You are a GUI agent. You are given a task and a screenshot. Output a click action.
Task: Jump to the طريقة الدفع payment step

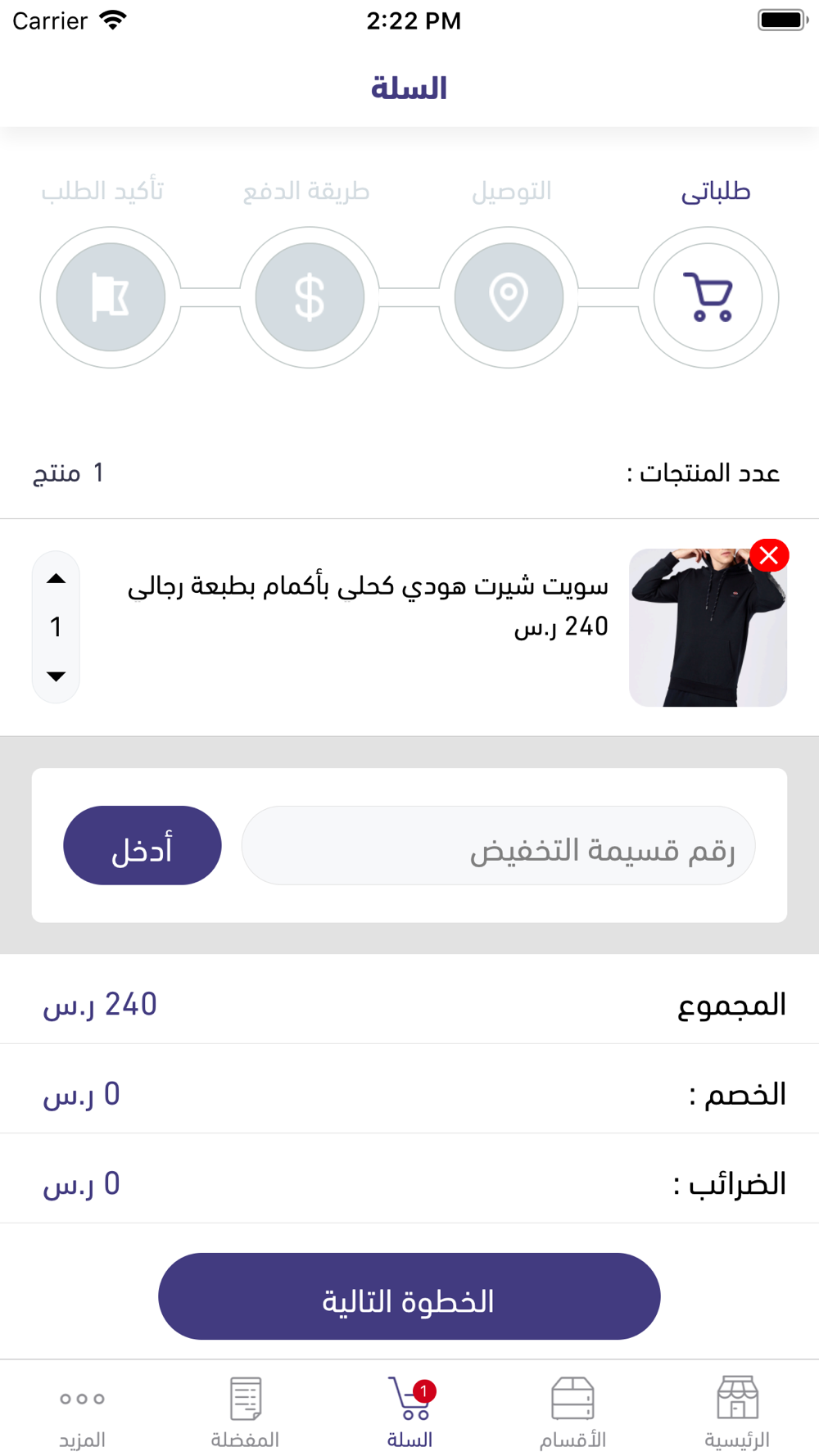(x=310, y=297)
